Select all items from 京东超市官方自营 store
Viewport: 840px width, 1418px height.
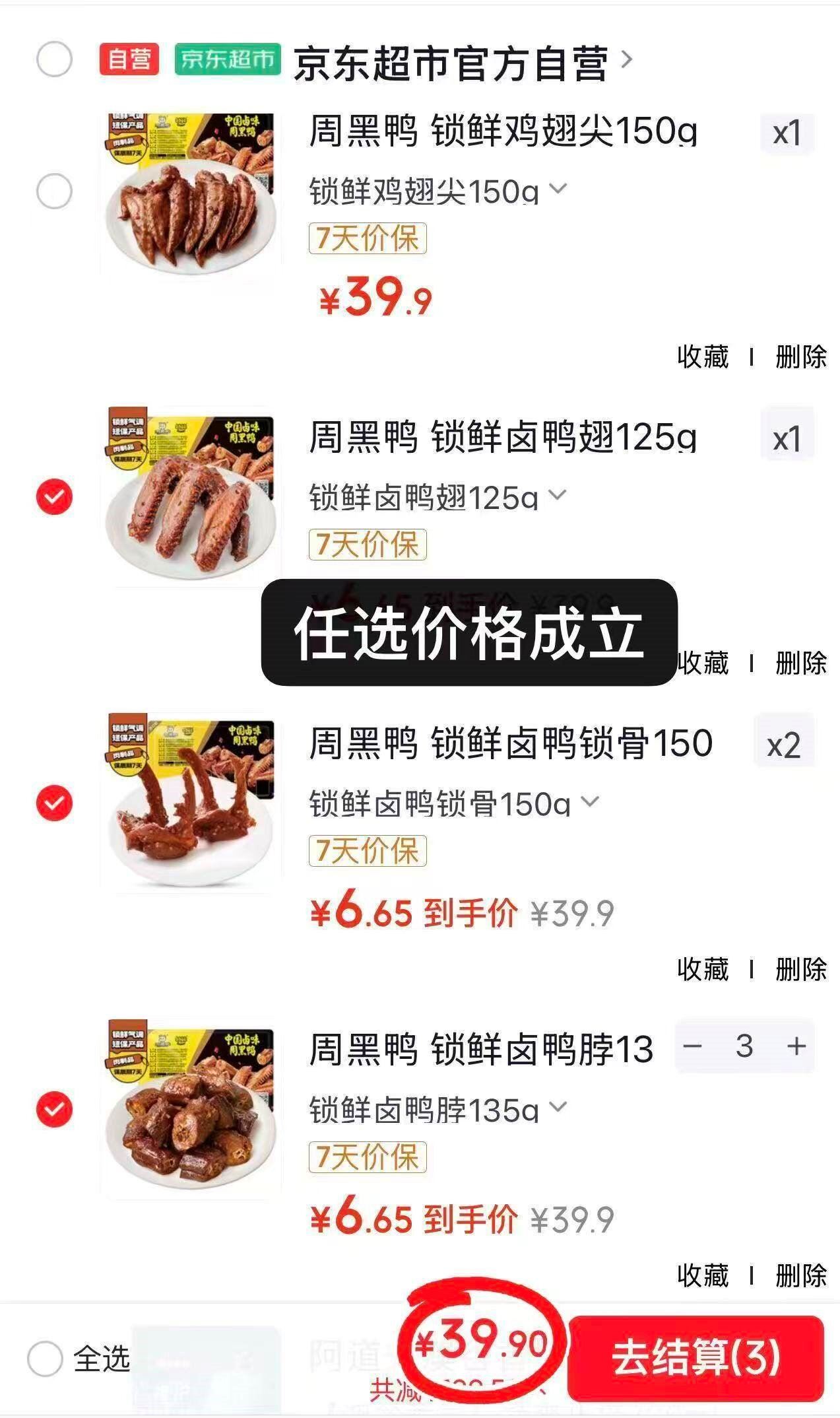[x=54, y=59]
